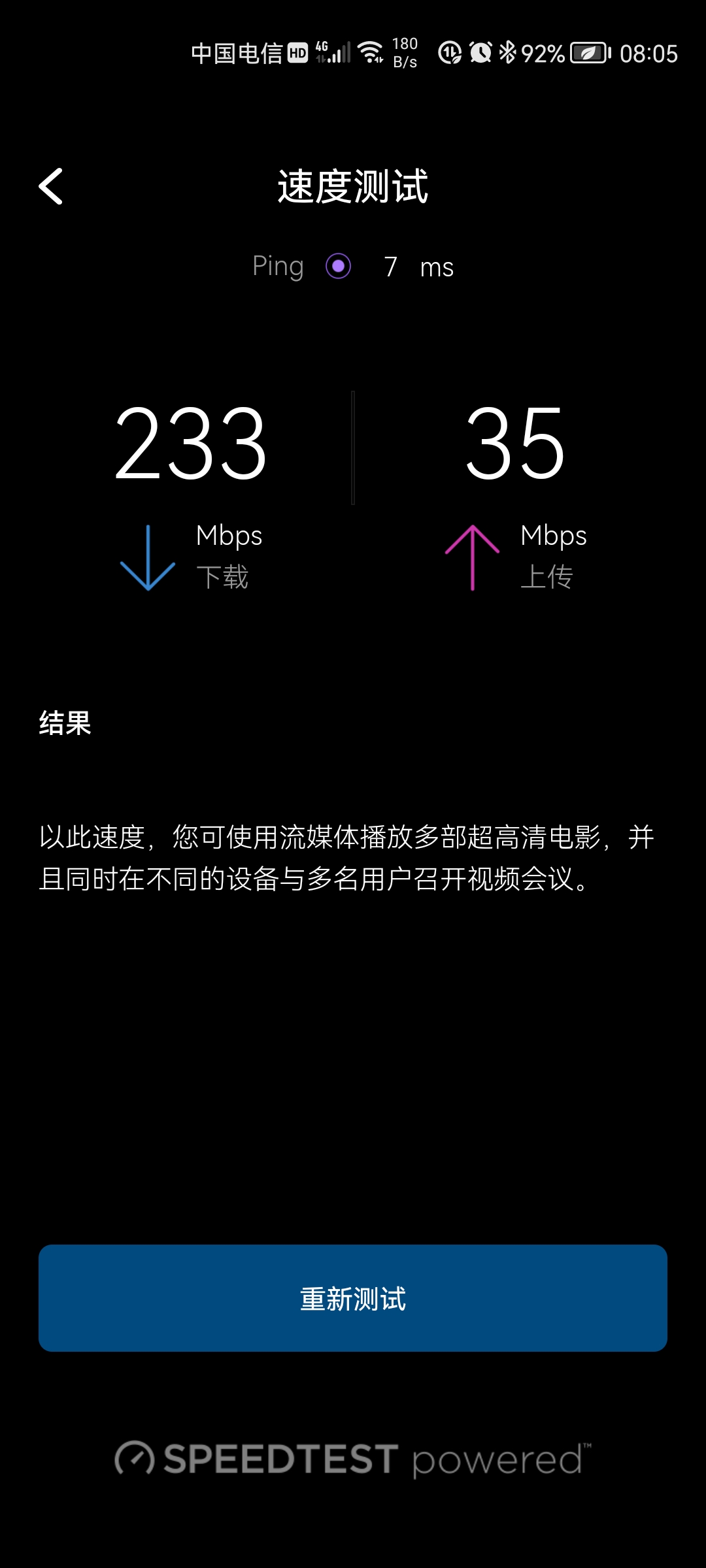Tap 重新测试 to retest the speed

click(x=353, y=1298)
